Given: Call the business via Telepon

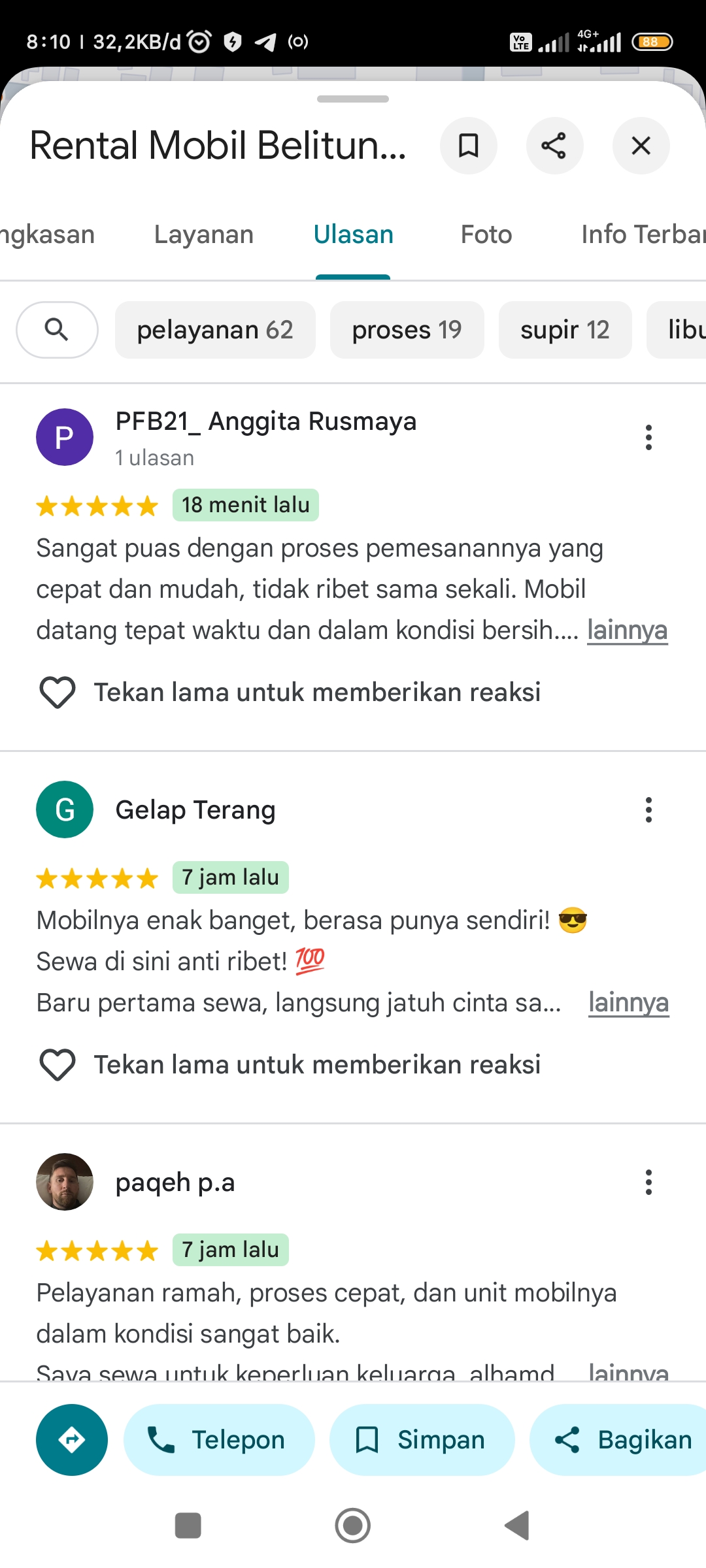Looking at the screenshot, I should point(219,1440).
